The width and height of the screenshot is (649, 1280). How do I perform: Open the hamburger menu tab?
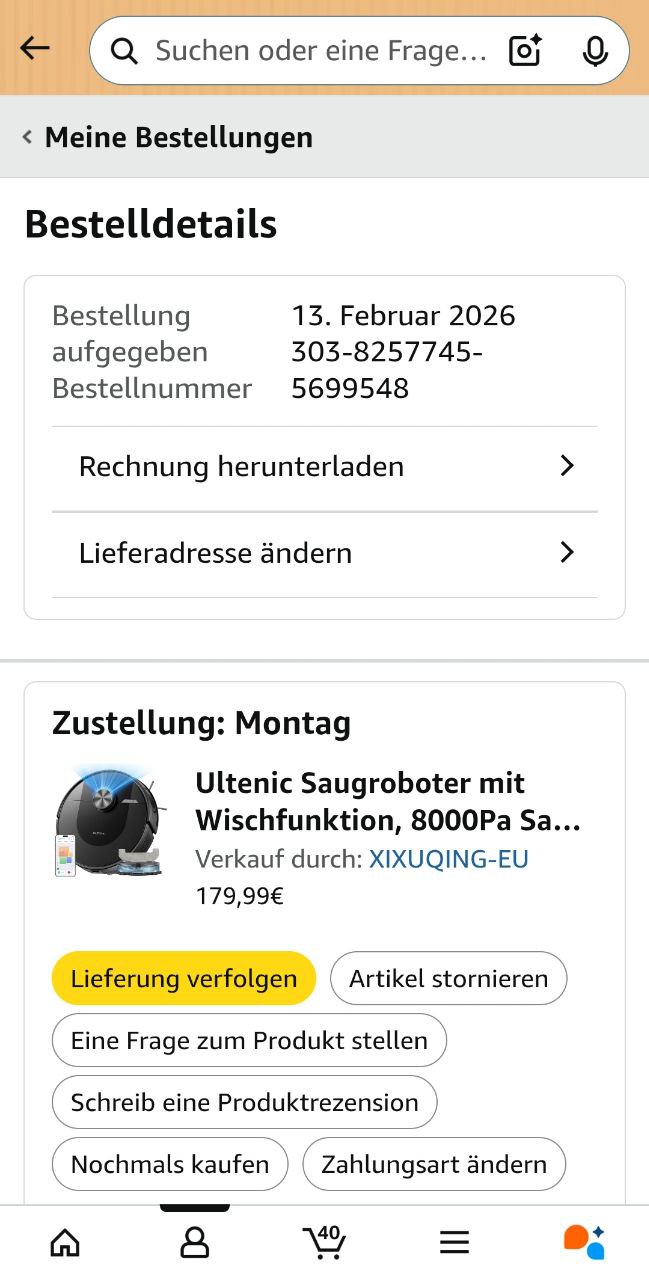coord(454,1242)
